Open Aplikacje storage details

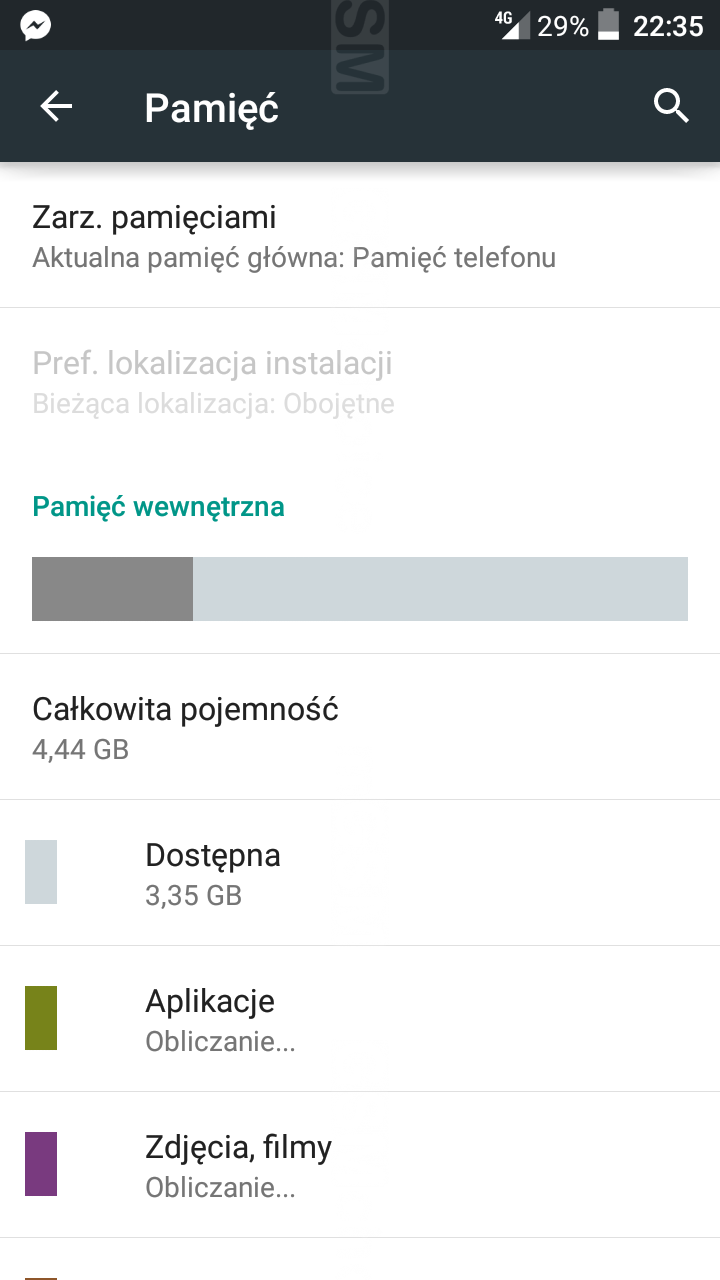tap(360, 1019)
